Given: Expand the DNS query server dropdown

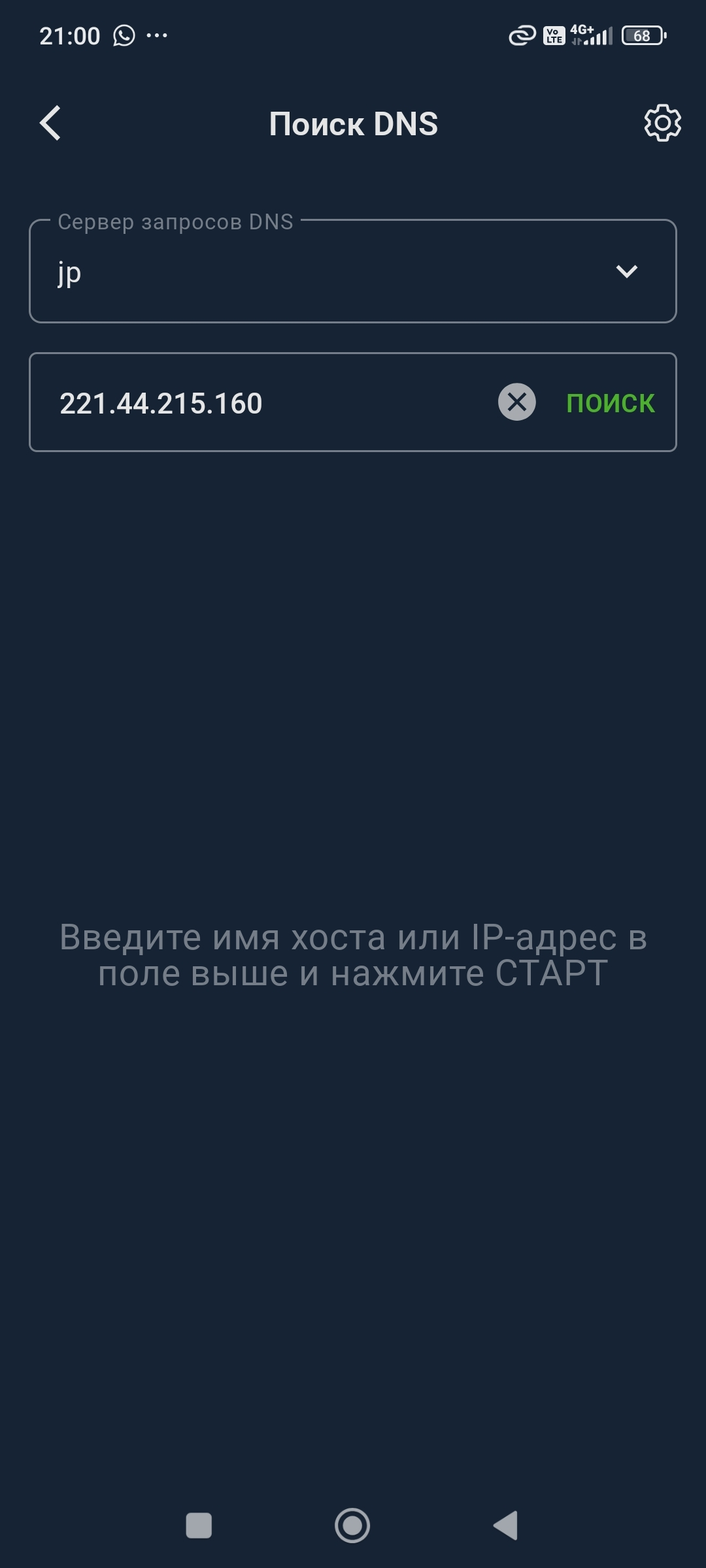Looking at the screenshot, I should coord(626,271).
